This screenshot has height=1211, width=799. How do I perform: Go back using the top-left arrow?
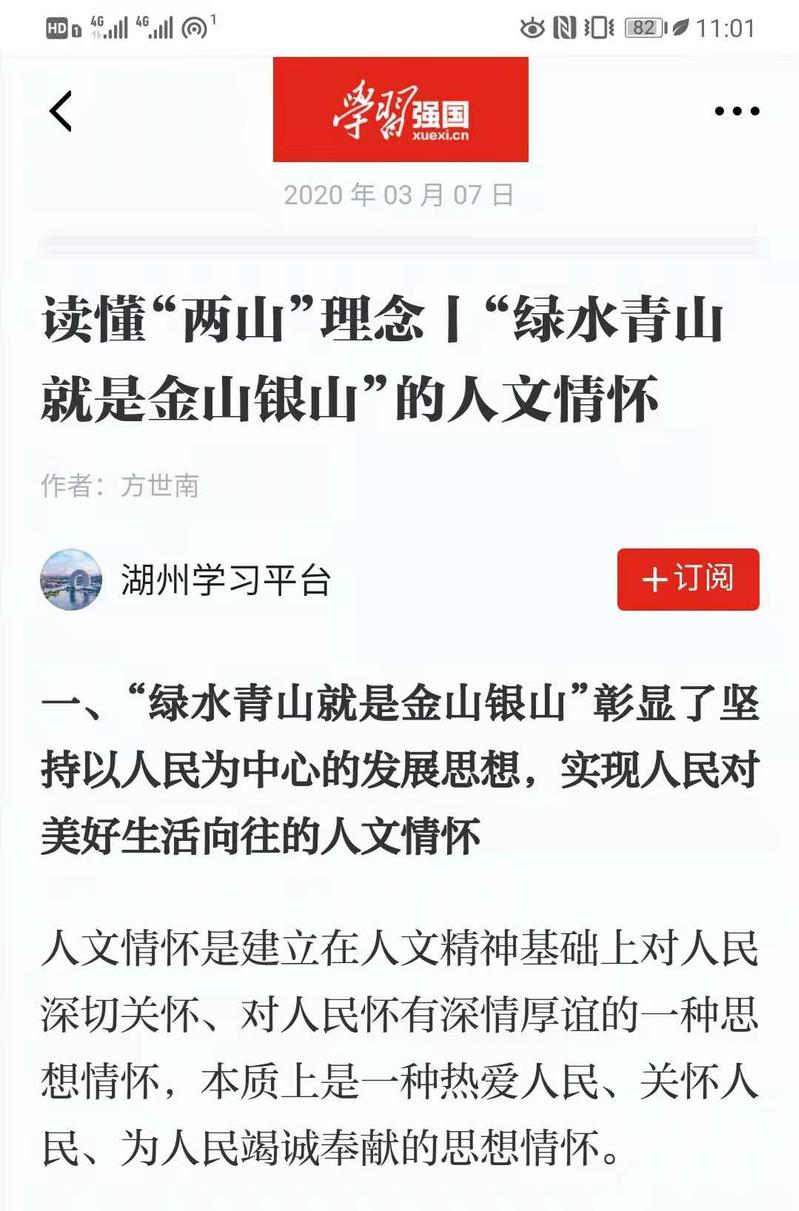click(61, 110)
